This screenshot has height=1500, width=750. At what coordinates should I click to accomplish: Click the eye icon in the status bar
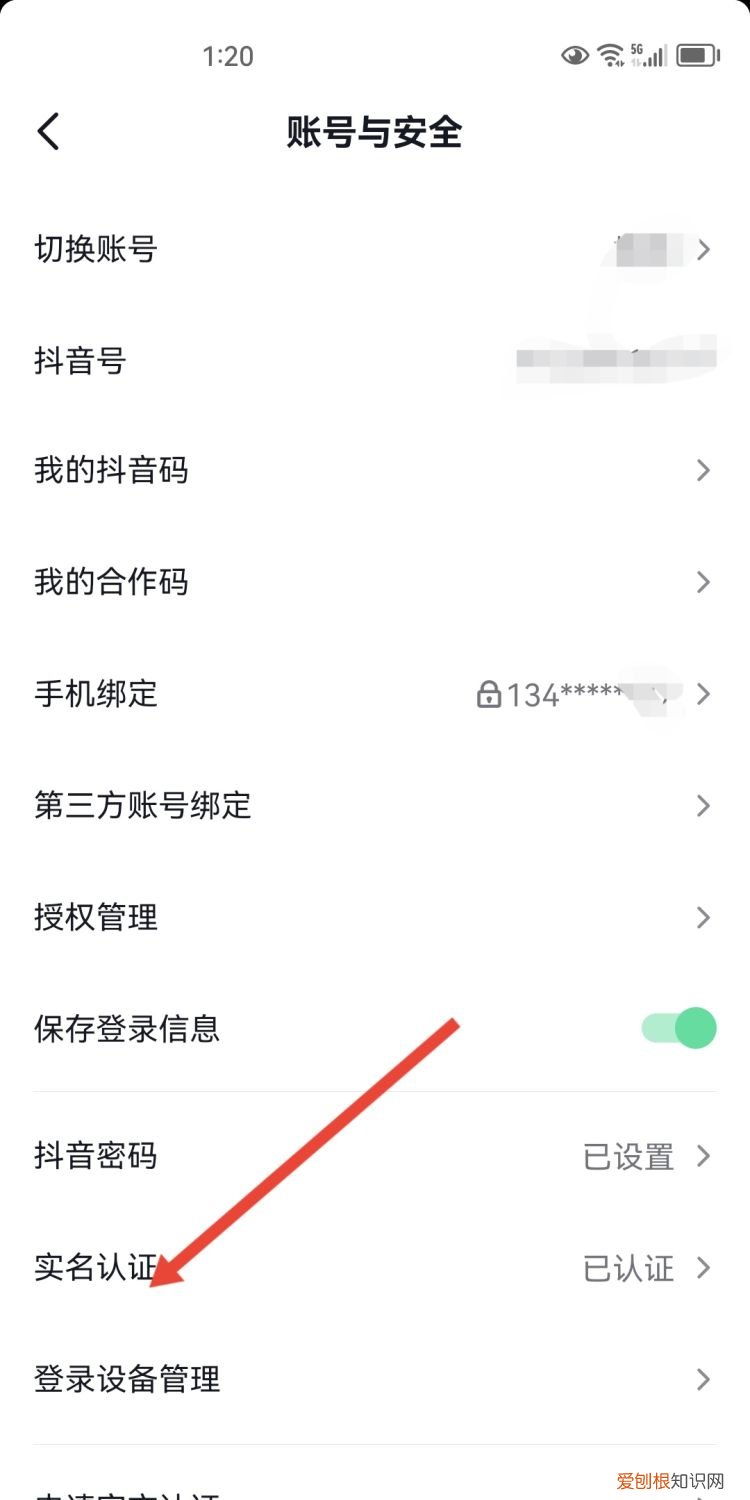[x=573, y=56]
